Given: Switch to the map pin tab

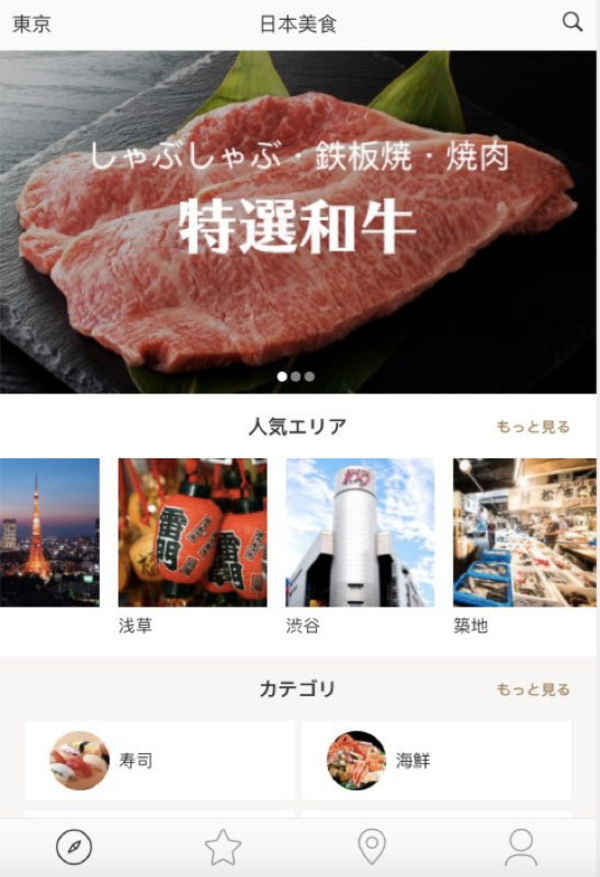Looking at the screenshot, I should pyautogui.click(x=371, y=848).
